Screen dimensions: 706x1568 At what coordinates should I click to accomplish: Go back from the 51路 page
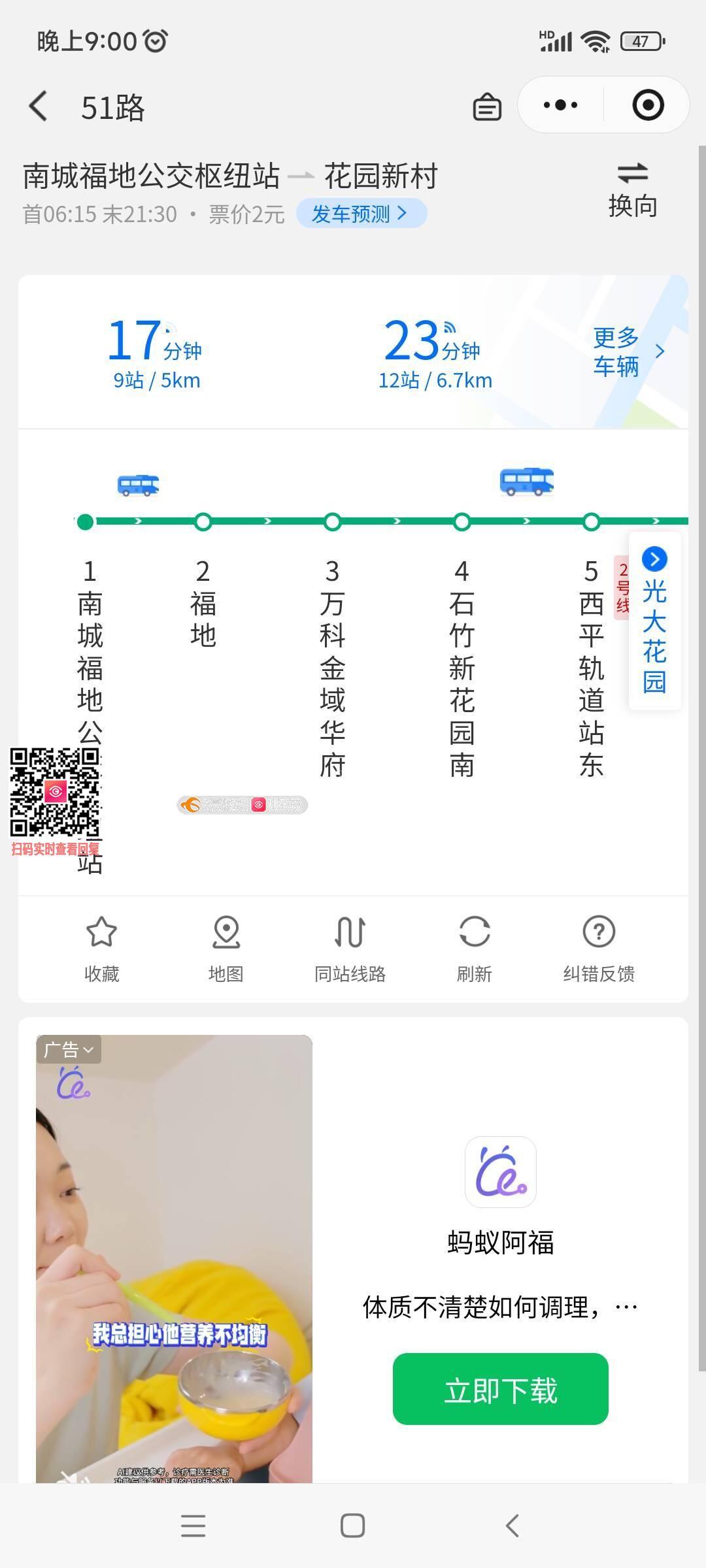39,106
